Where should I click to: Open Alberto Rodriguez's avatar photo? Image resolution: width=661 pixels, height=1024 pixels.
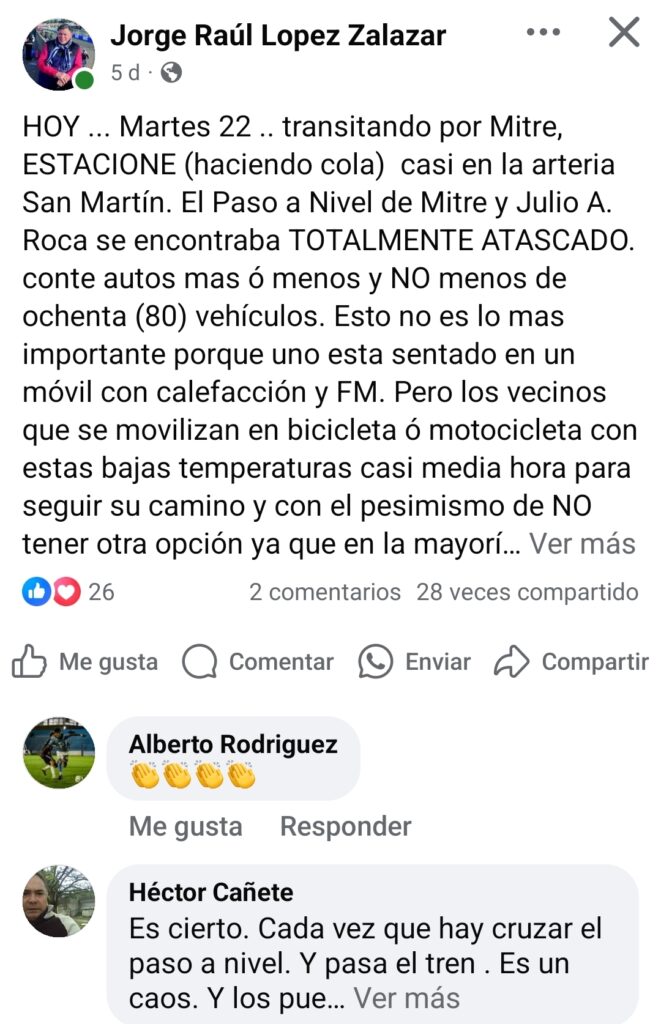58,753
